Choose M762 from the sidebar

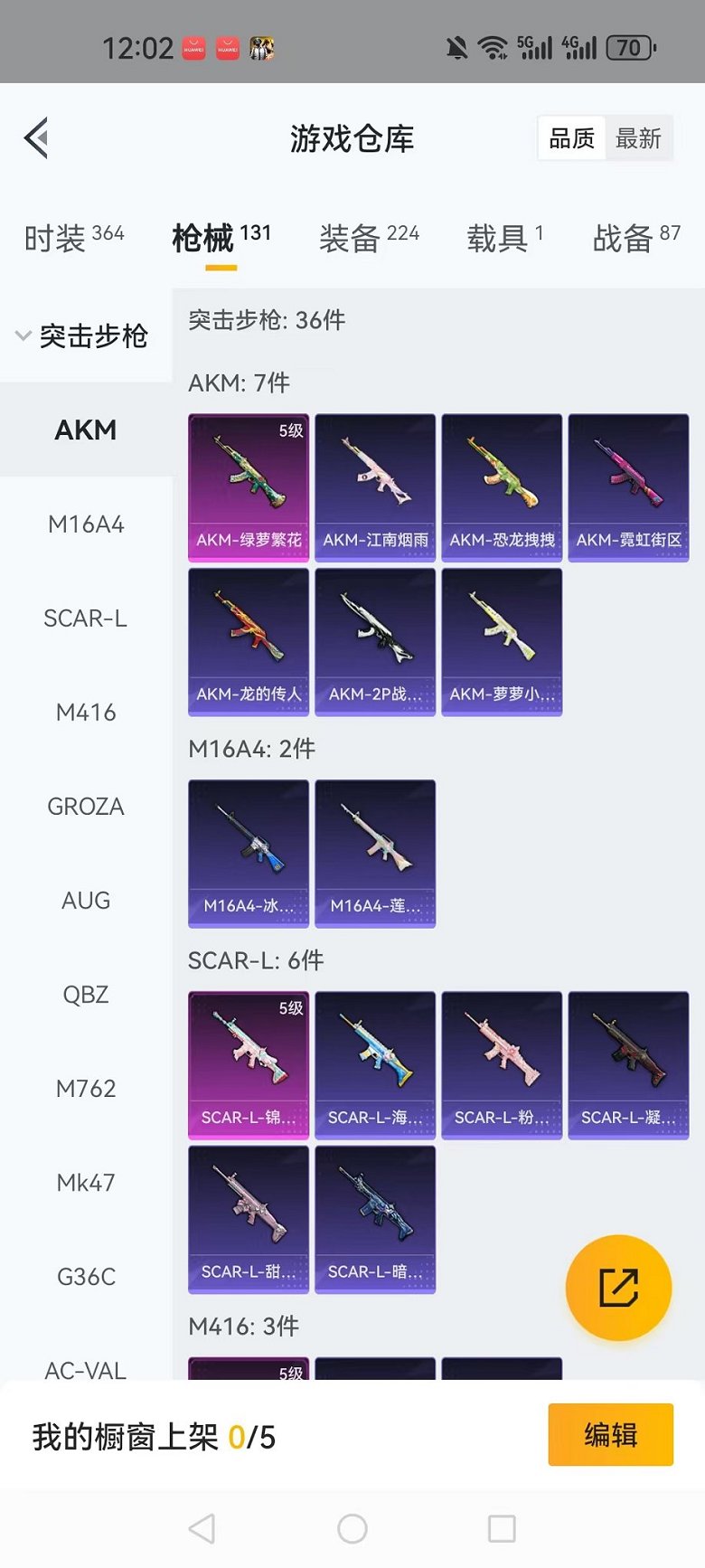pyautogui.click(x=86, y=1089)
